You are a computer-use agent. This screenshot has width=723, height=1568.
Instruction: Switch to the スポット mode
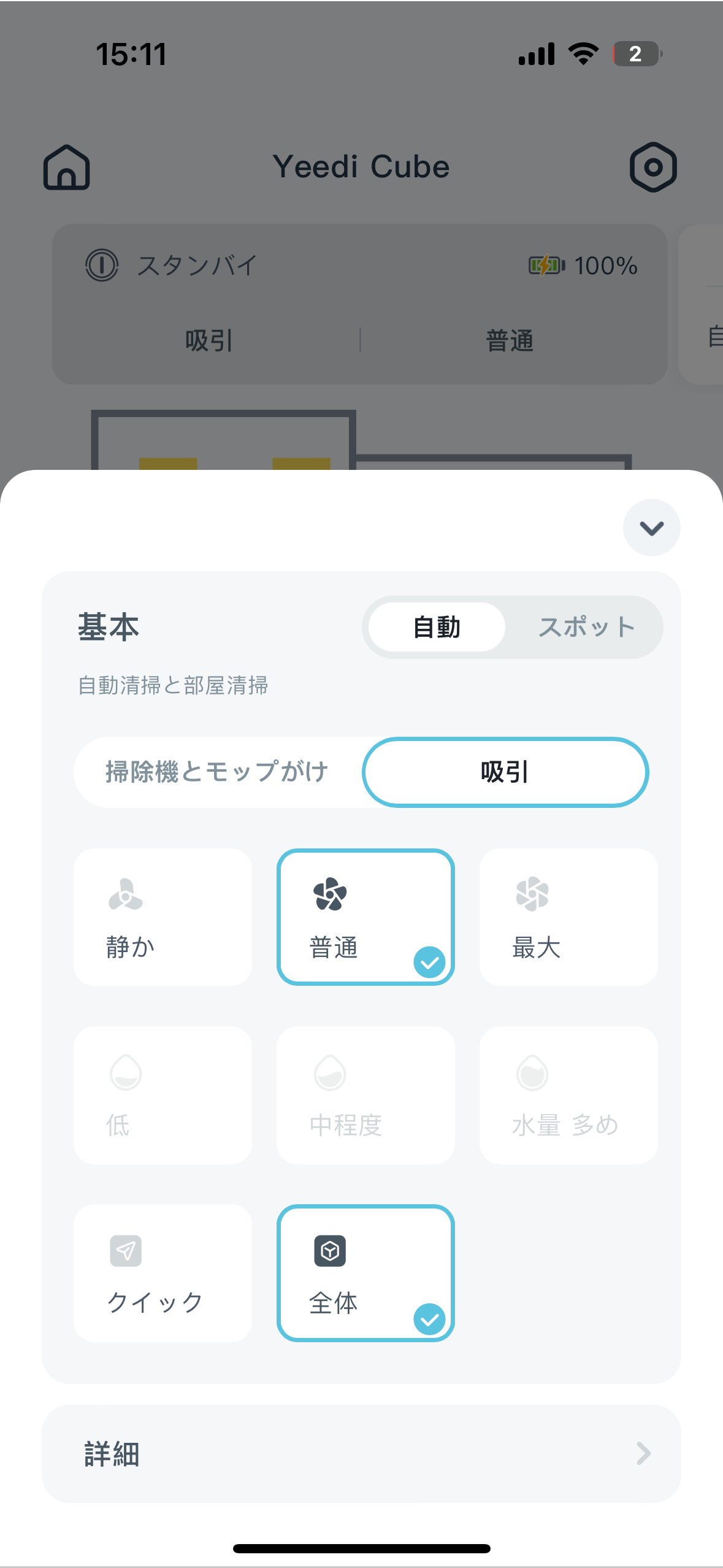[x=586, y=627]
